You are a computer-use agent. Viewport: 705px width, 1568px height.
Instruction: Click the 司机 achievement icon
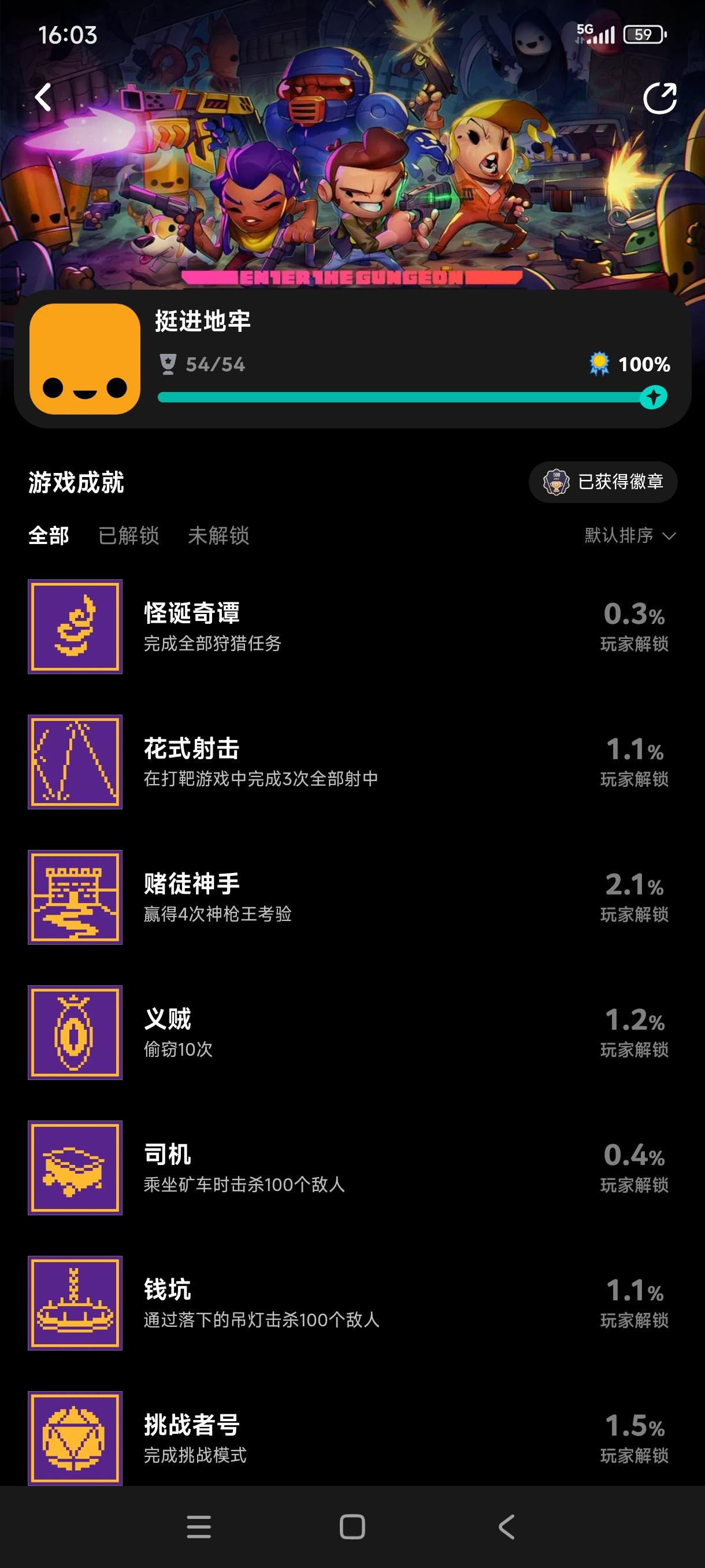pyautogui.click(x=75, y=1167)
